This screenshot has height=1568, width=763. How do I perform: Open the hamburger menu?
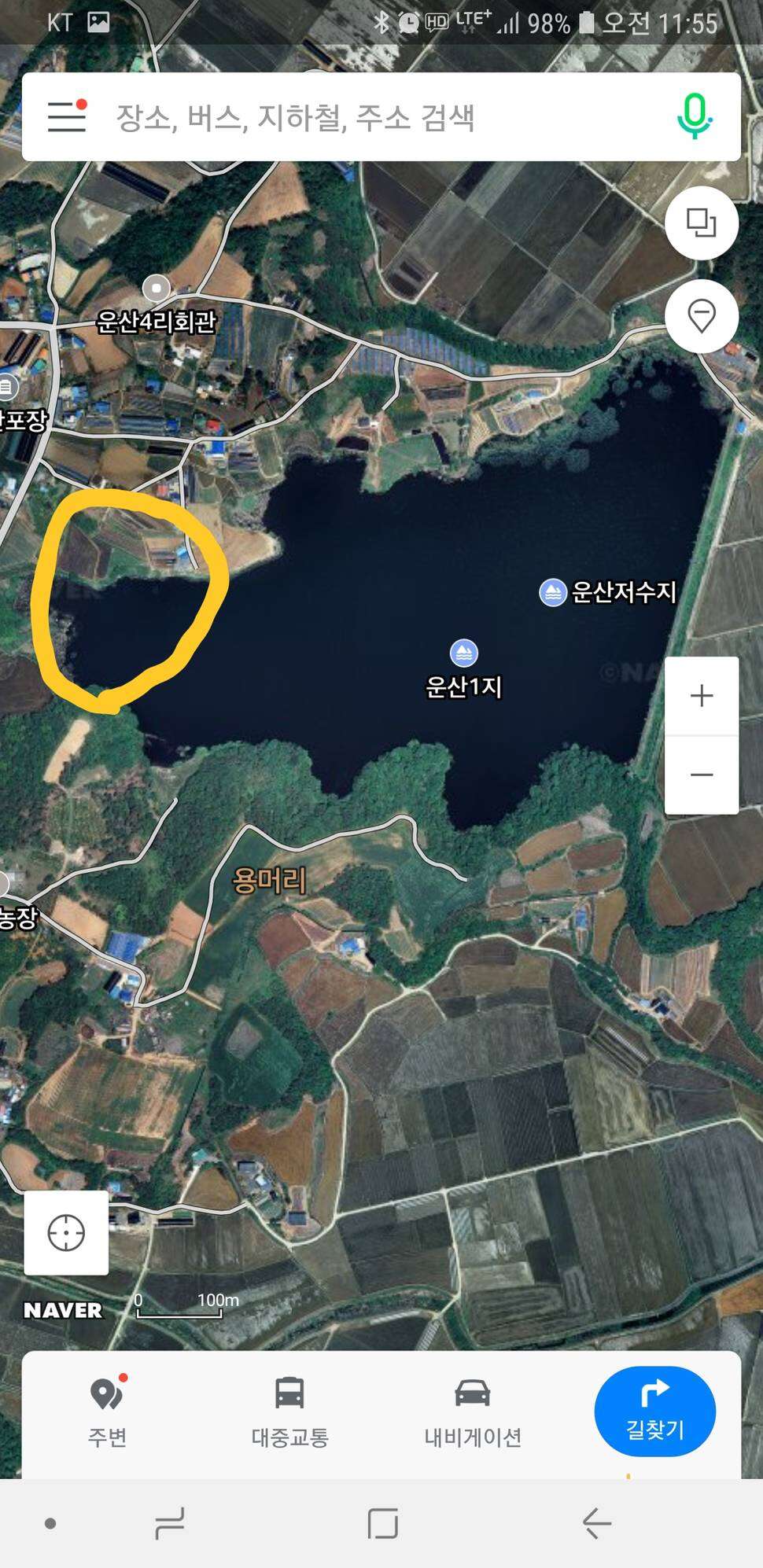tap(67, 116)
